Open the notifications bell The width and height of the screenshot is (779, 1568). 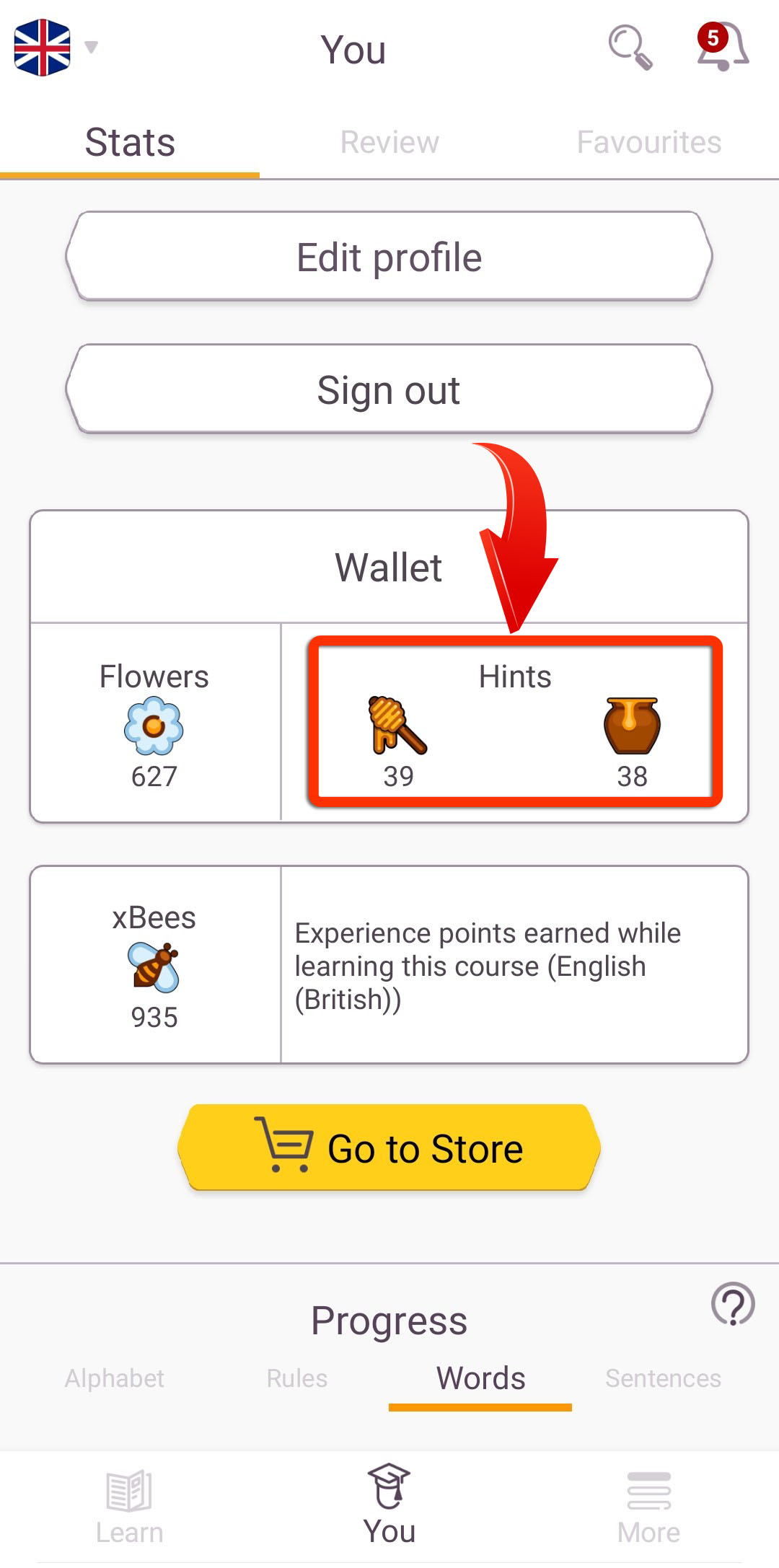[723, 47]
